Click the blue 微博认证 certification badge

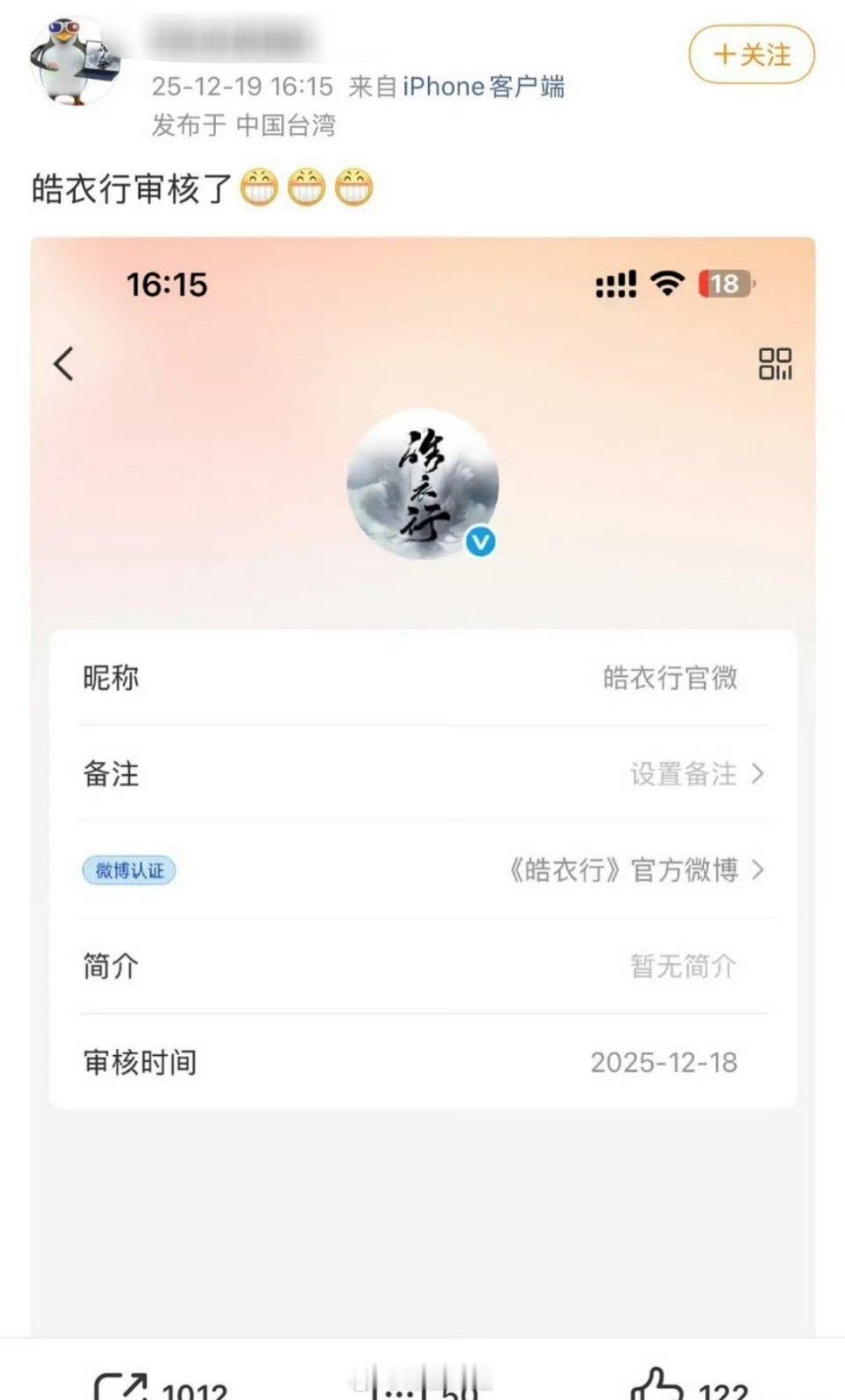tap(130, 871)
